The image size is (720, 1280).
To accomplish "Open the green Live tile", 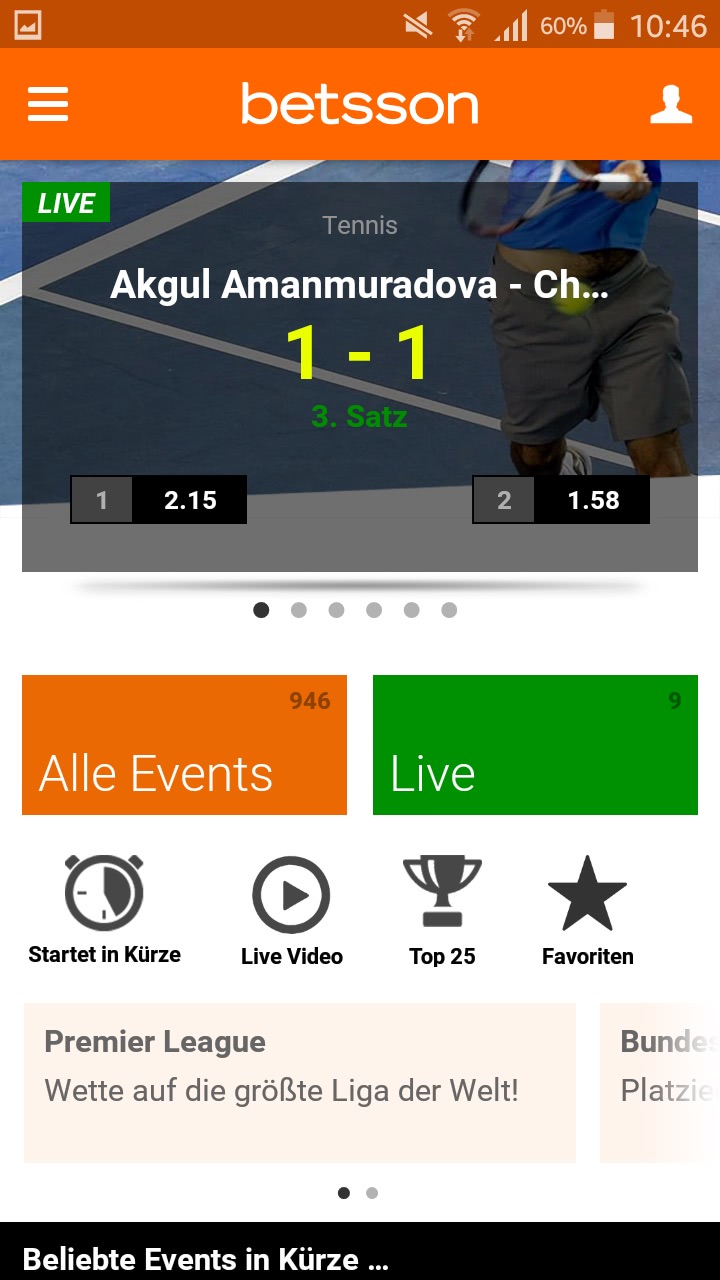I will pyautogui.click(x=535, y=745).
